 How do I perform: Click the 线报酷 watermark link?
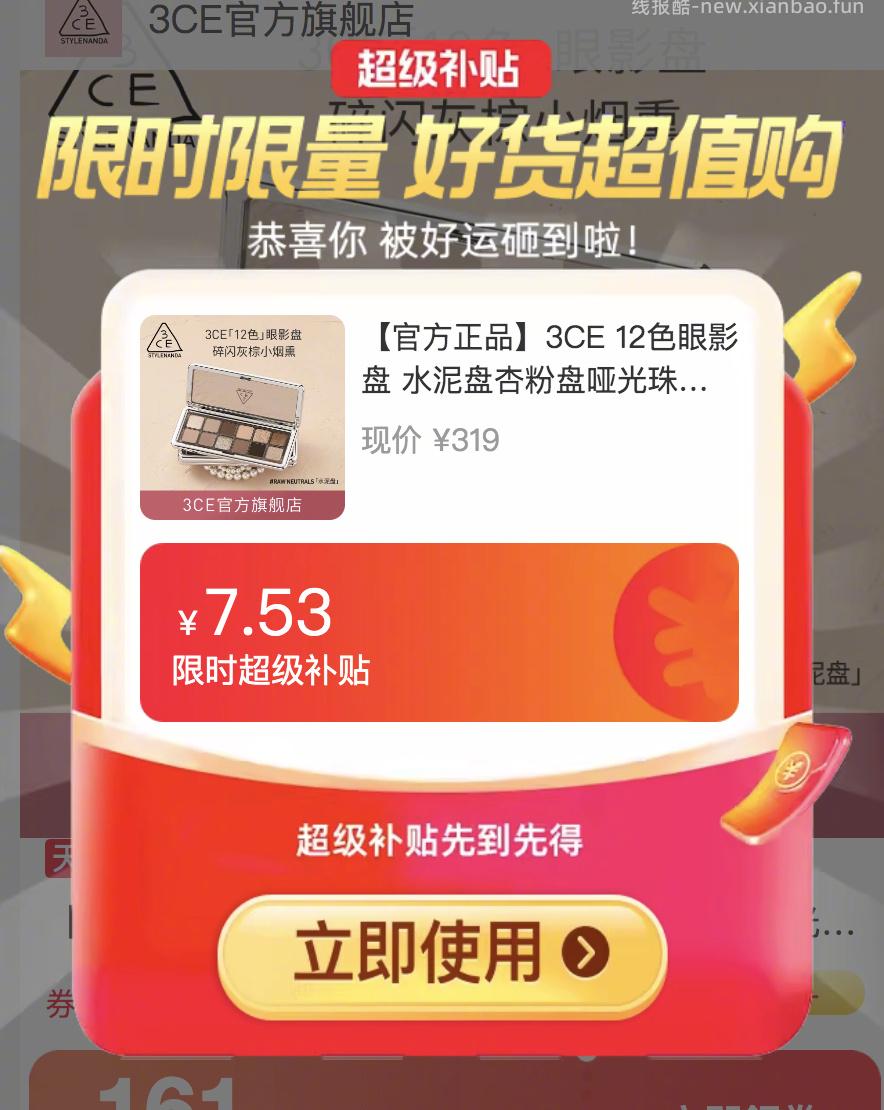[x=745, y=10]
